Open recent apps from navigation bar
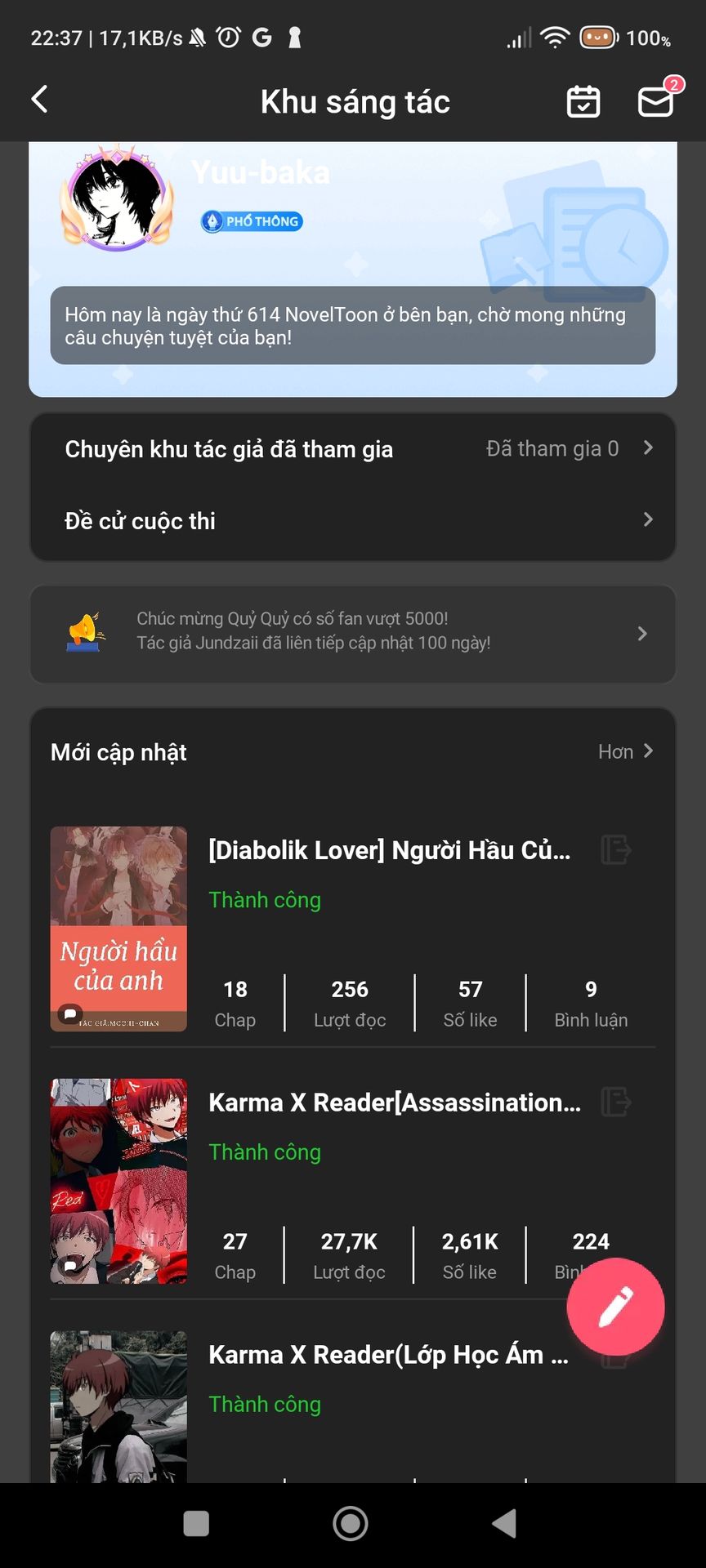 click(x=196, y=1523)
